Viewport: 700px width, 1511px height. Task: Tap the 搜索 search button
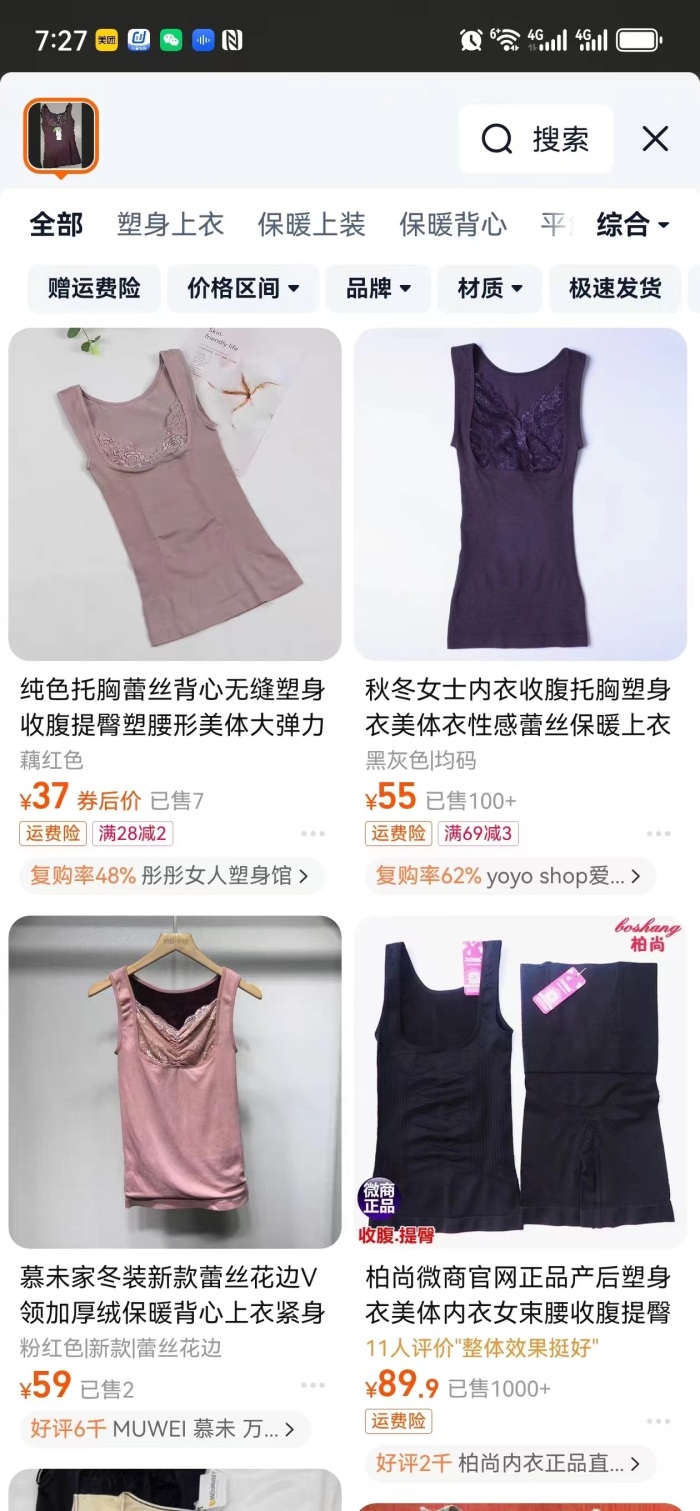(x=536, y=139)
